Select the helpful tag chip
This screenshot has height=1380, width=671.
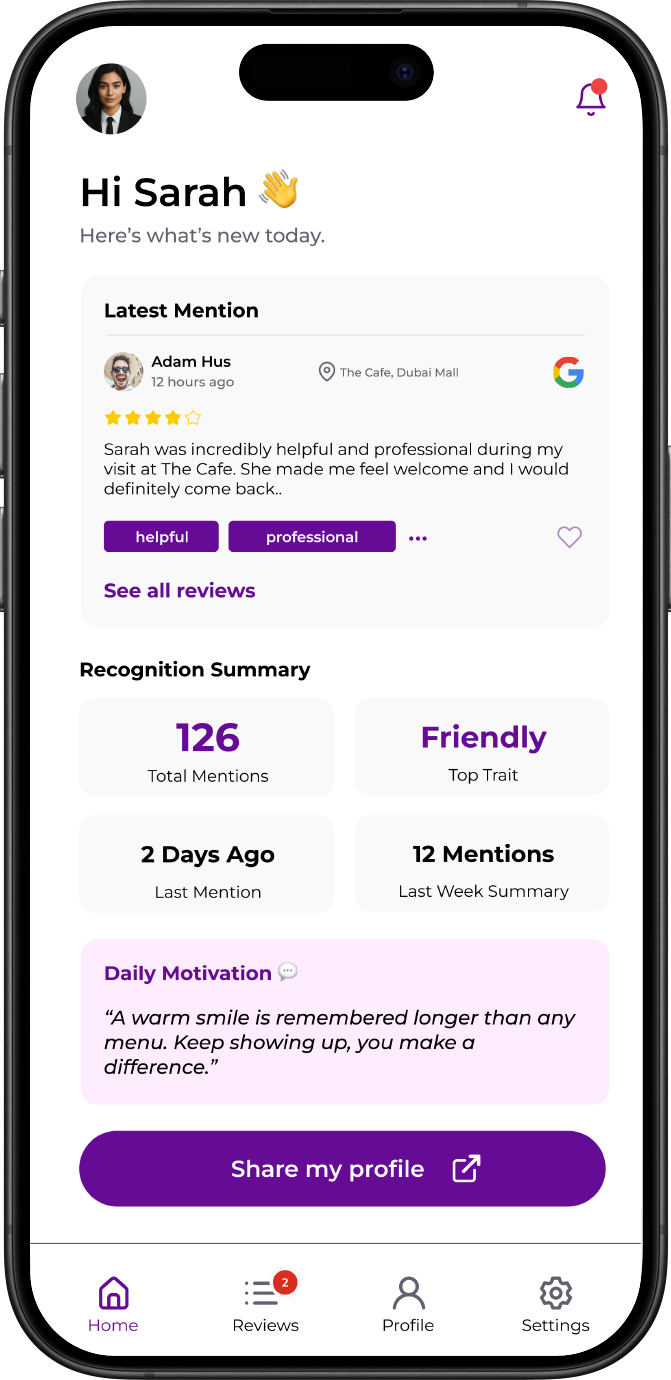161,537
